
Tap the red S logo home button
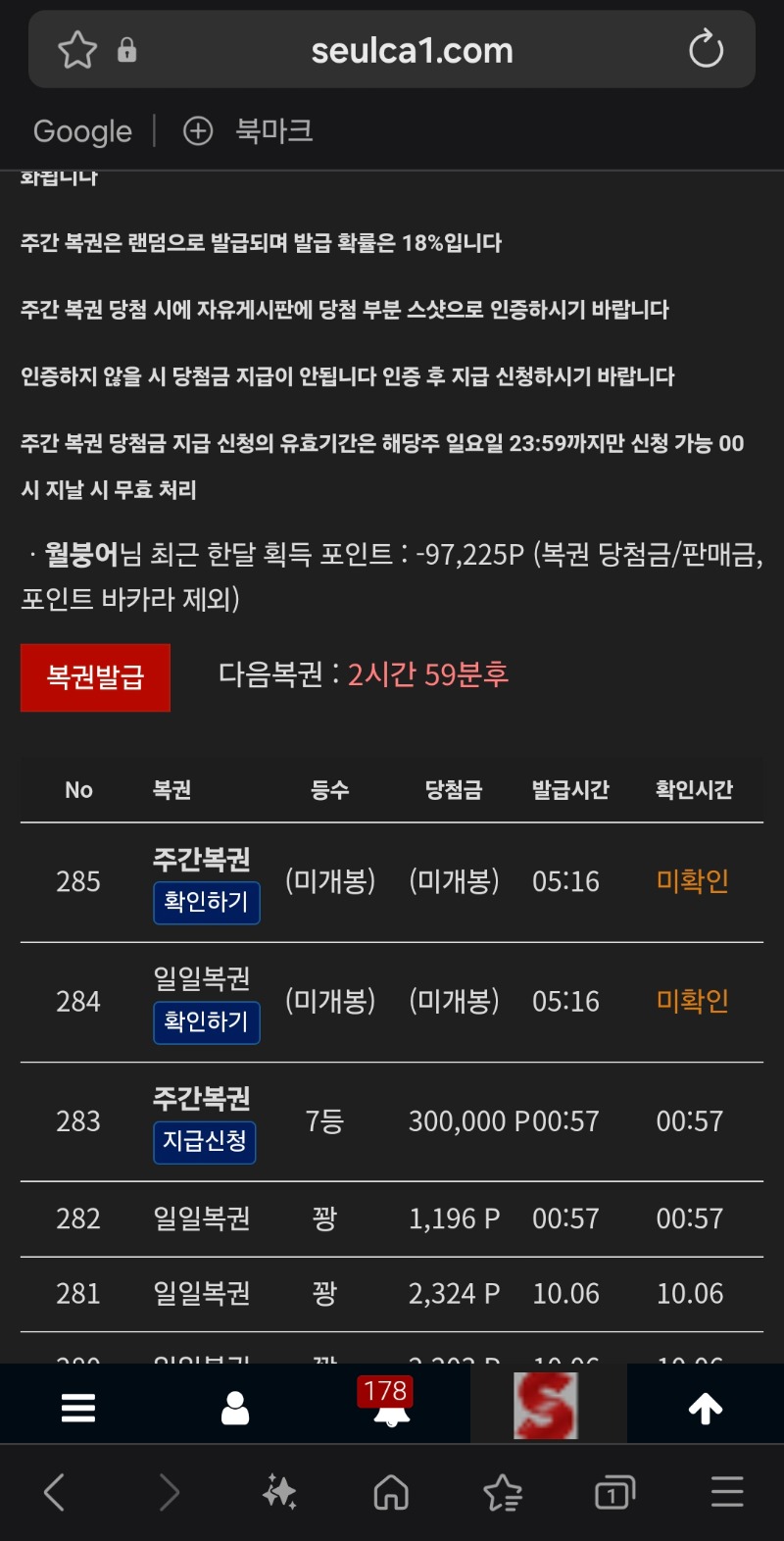(x=547, y=1406)
